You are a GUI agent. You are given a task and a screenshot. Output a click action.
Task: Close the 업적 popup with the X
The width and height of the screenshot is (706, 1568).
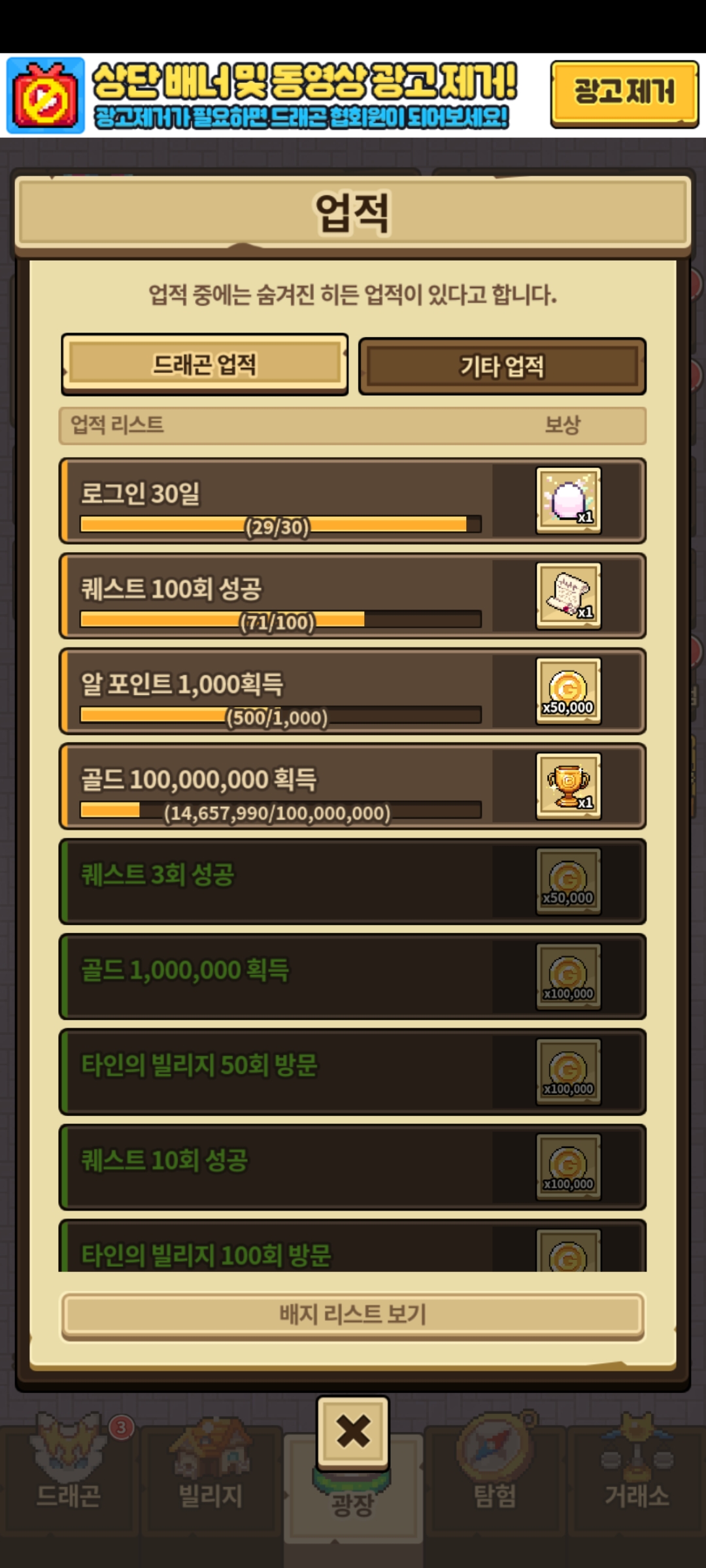pos(353,1431)
